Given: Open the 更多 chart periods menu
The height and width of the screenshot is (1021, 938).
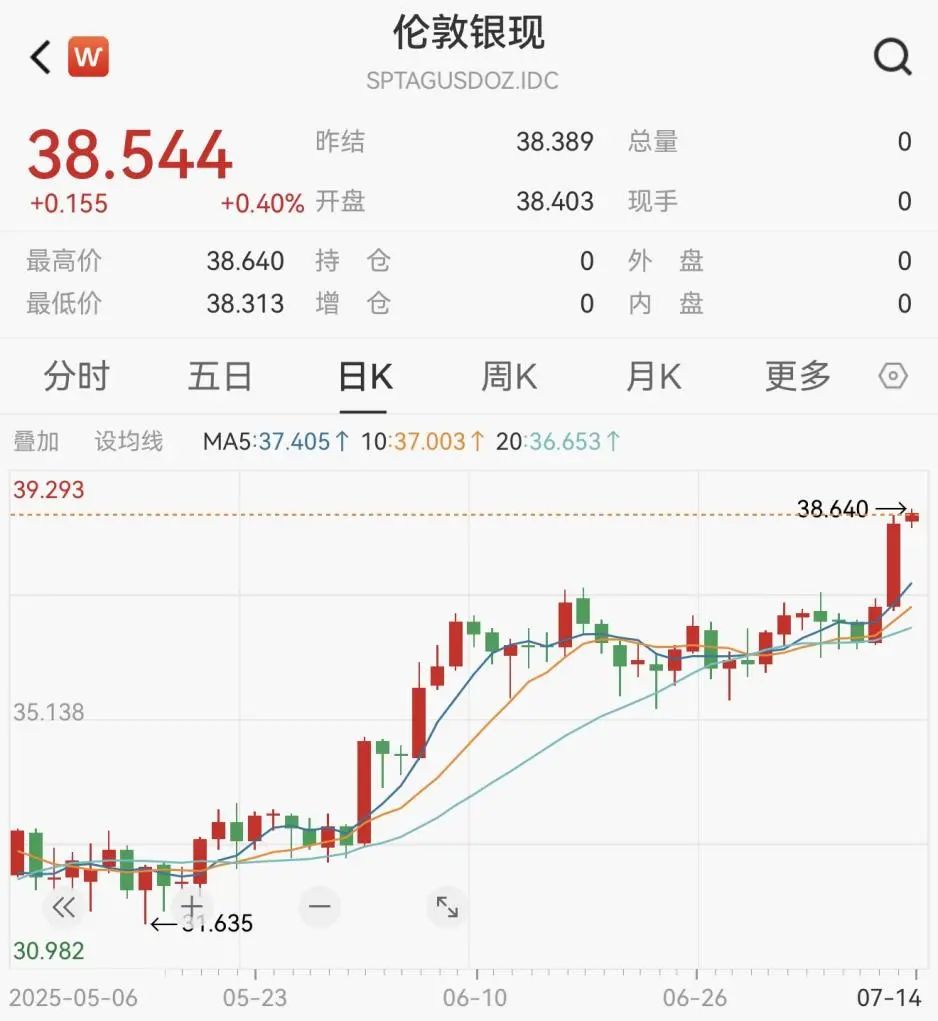Looking at the screenshot, I should click(x=798, y=376).
